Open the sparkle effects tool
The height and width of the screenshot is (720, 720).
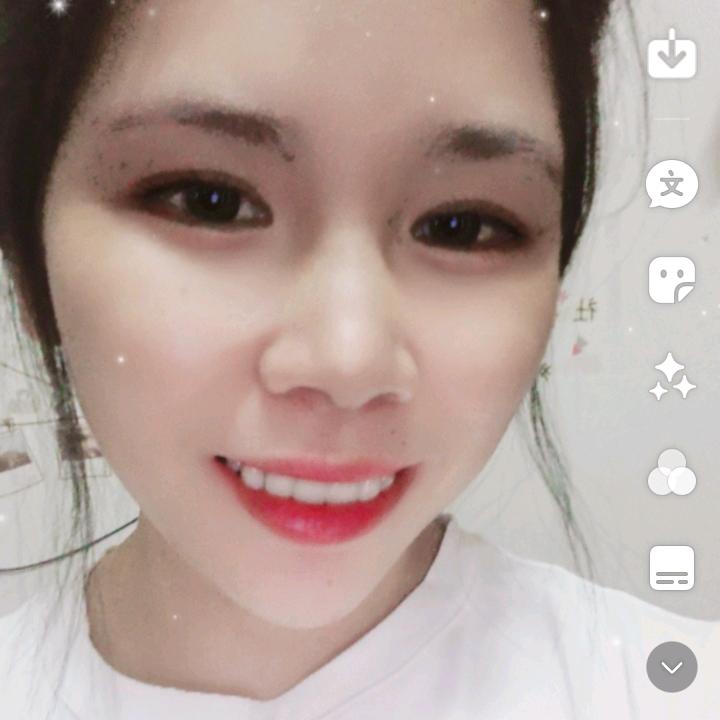[672, 376]
